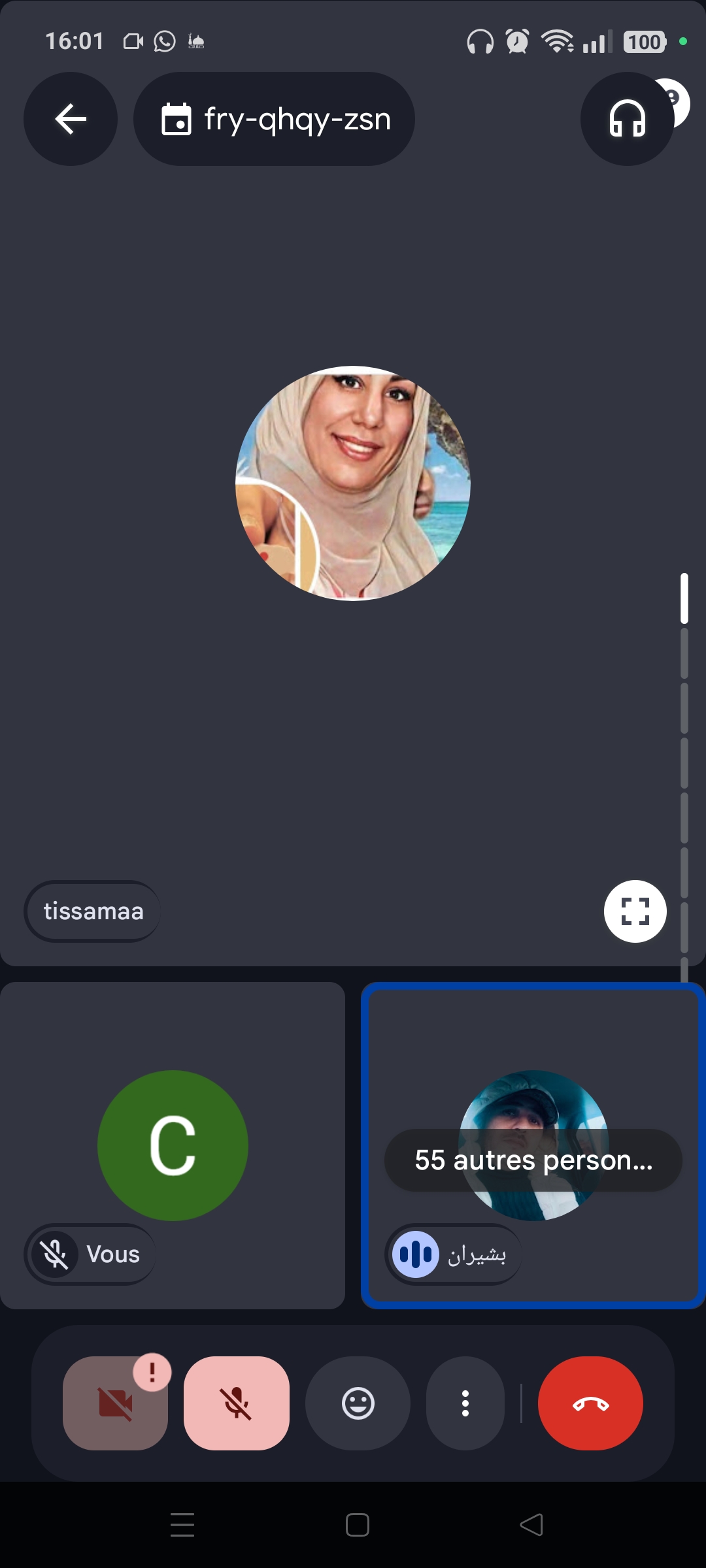Open the three-dot more options menu
Viewport: 706px width, 1568px height.
point(465,1403)
